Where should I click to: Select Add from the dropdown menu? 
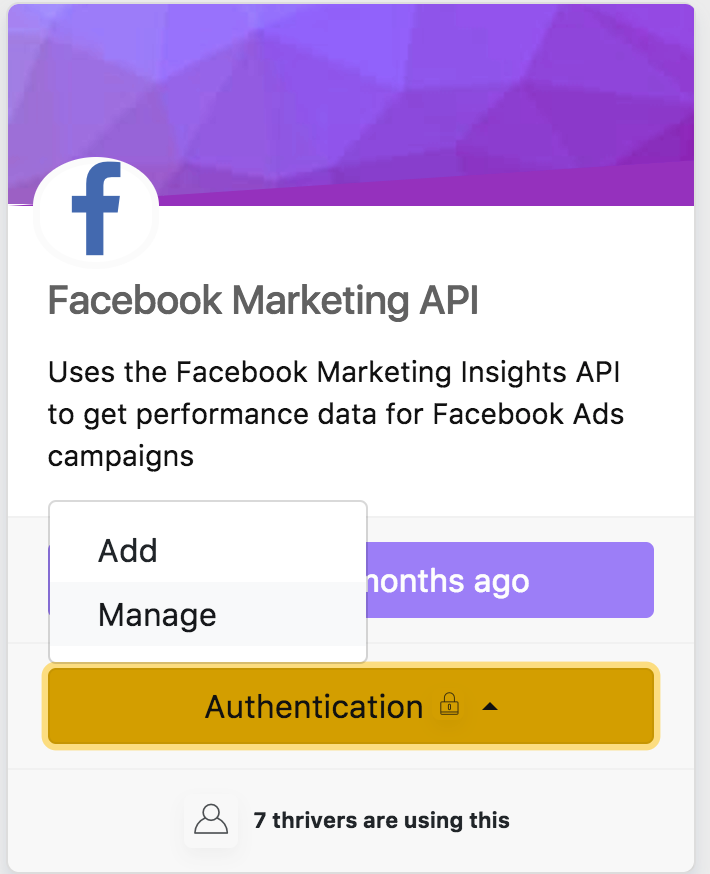pyautogui.click(x=128, y=551)
